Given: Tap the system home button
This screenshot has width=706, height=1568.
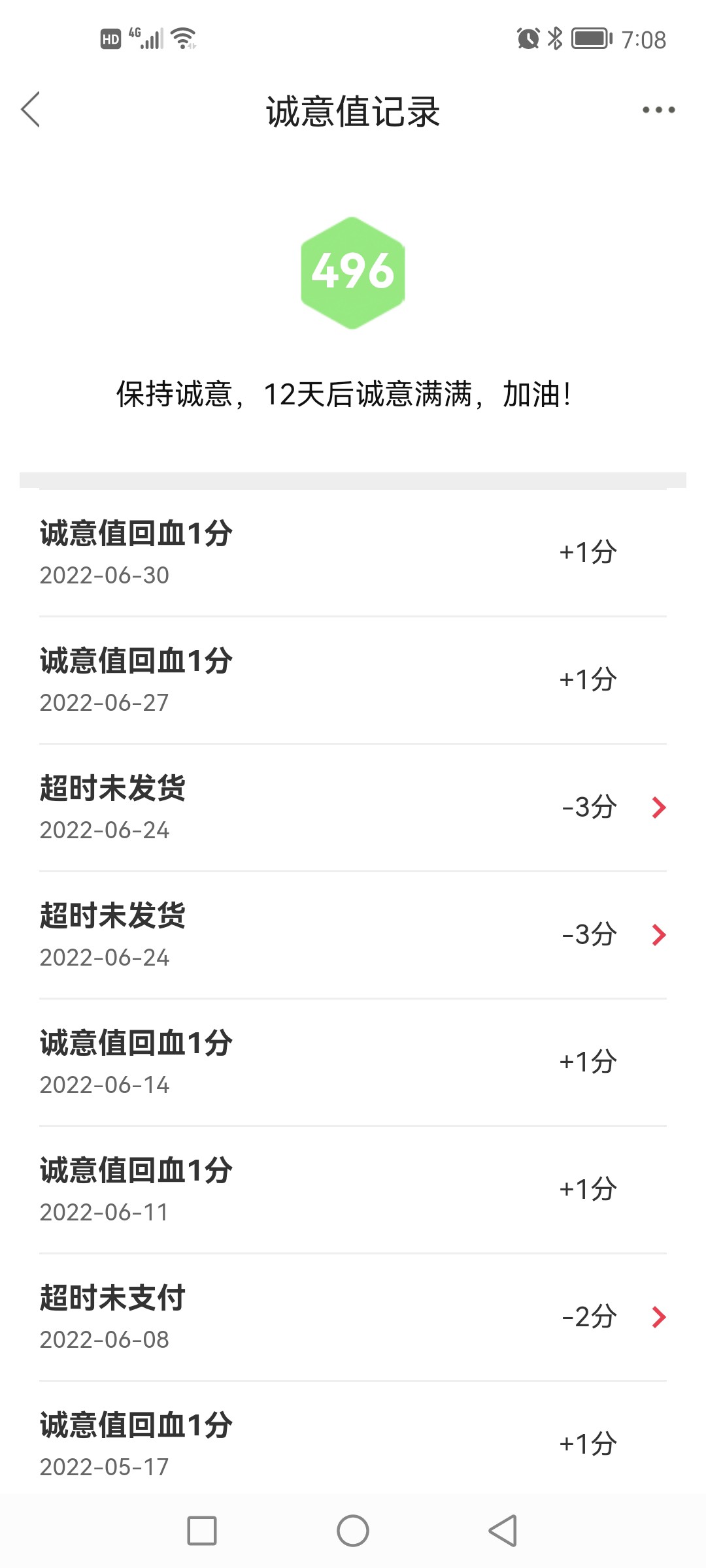Looking at the screenshot, I should pos(353,1531).
